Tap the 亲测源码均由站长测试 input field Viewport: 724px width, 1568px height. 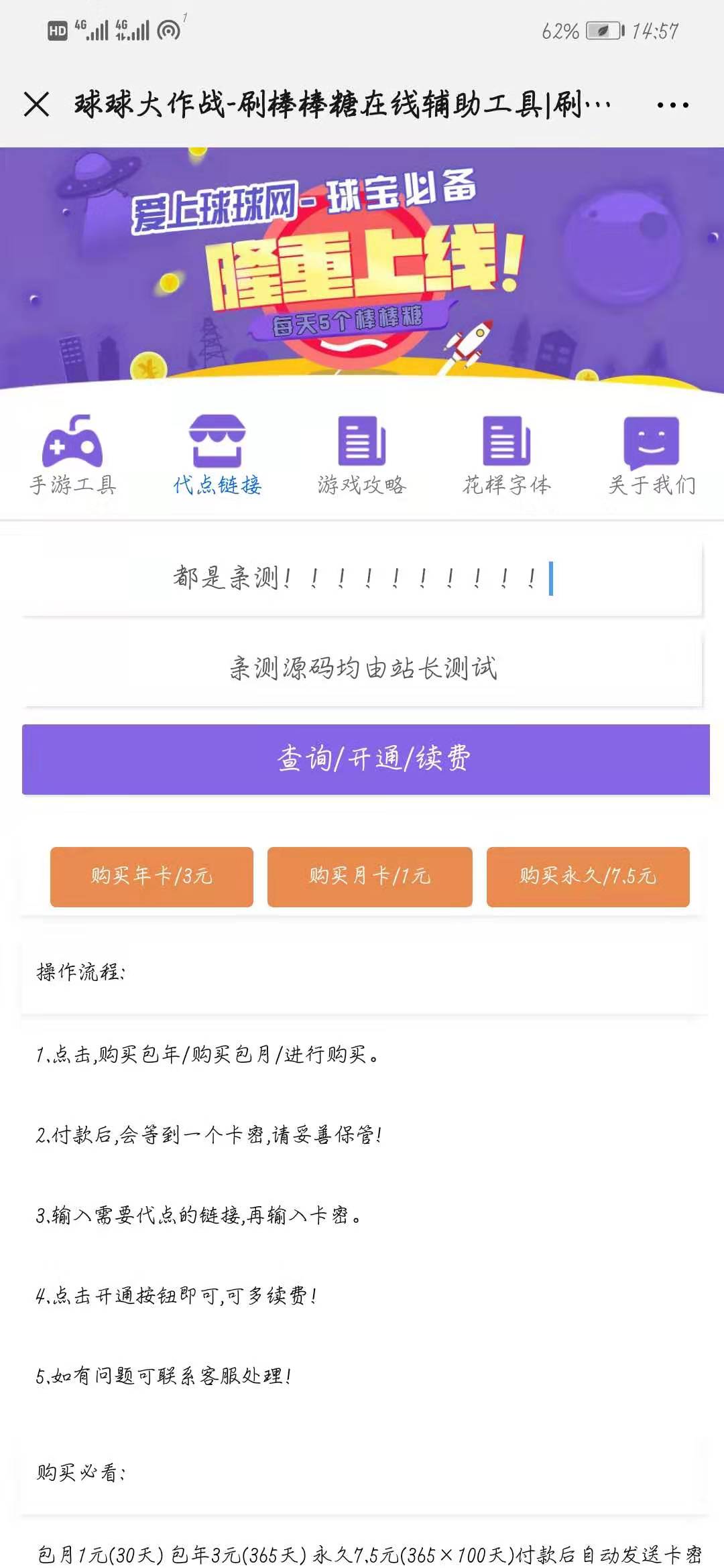[x=362, y=668]
